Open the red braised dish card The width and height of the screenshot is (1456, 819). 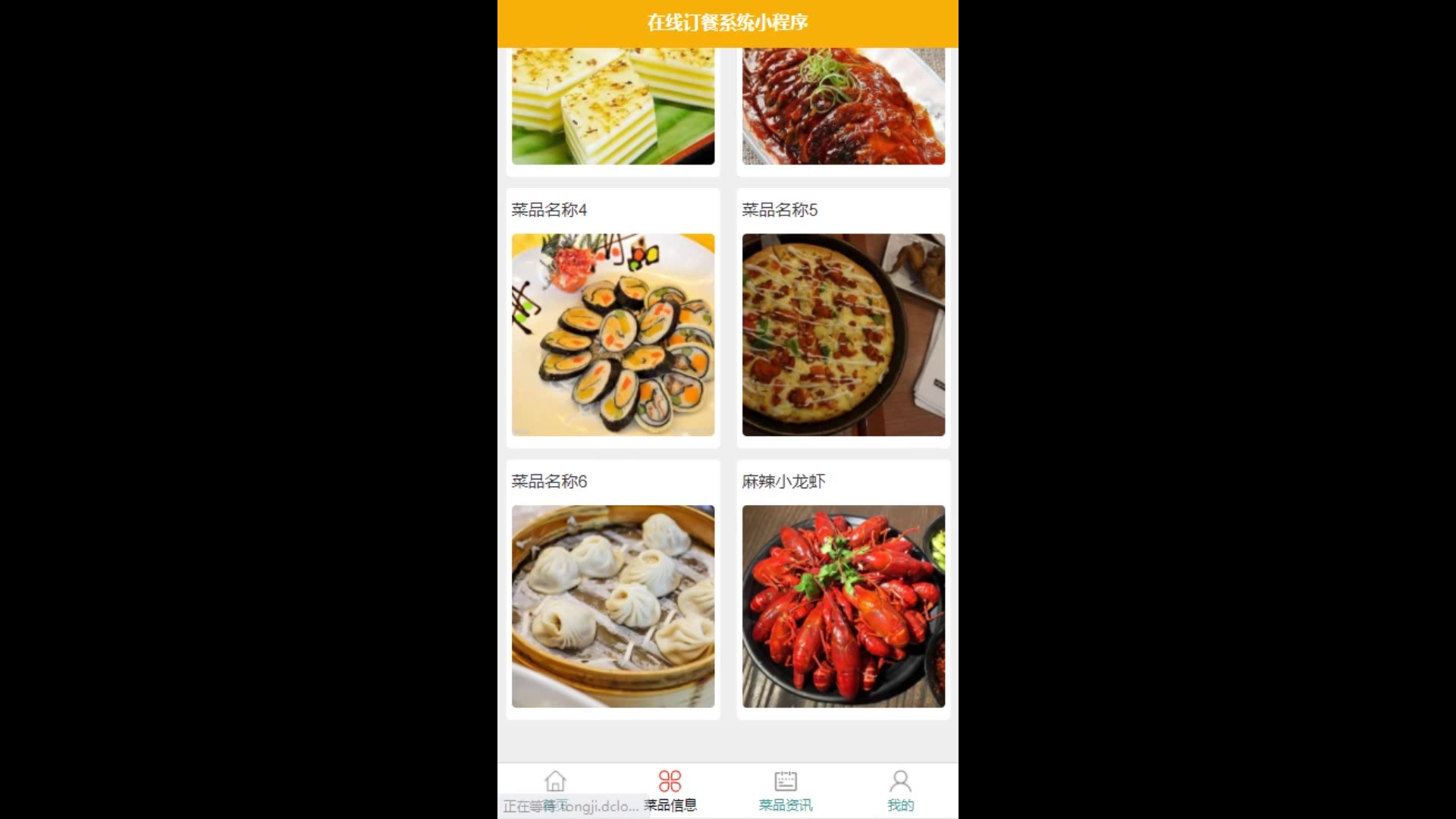tap(843, 106)
